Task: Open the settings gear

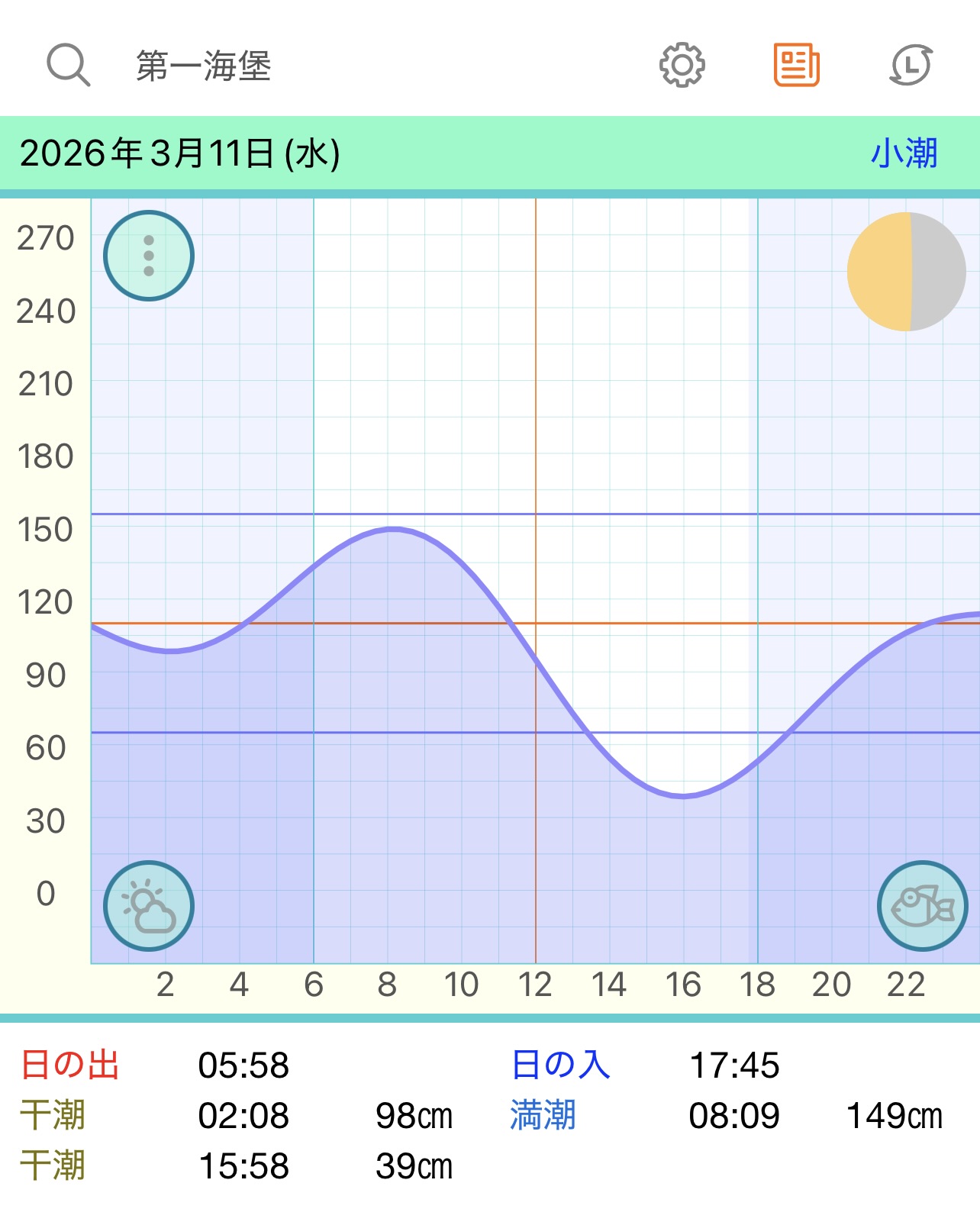Action: coord(682,65)
